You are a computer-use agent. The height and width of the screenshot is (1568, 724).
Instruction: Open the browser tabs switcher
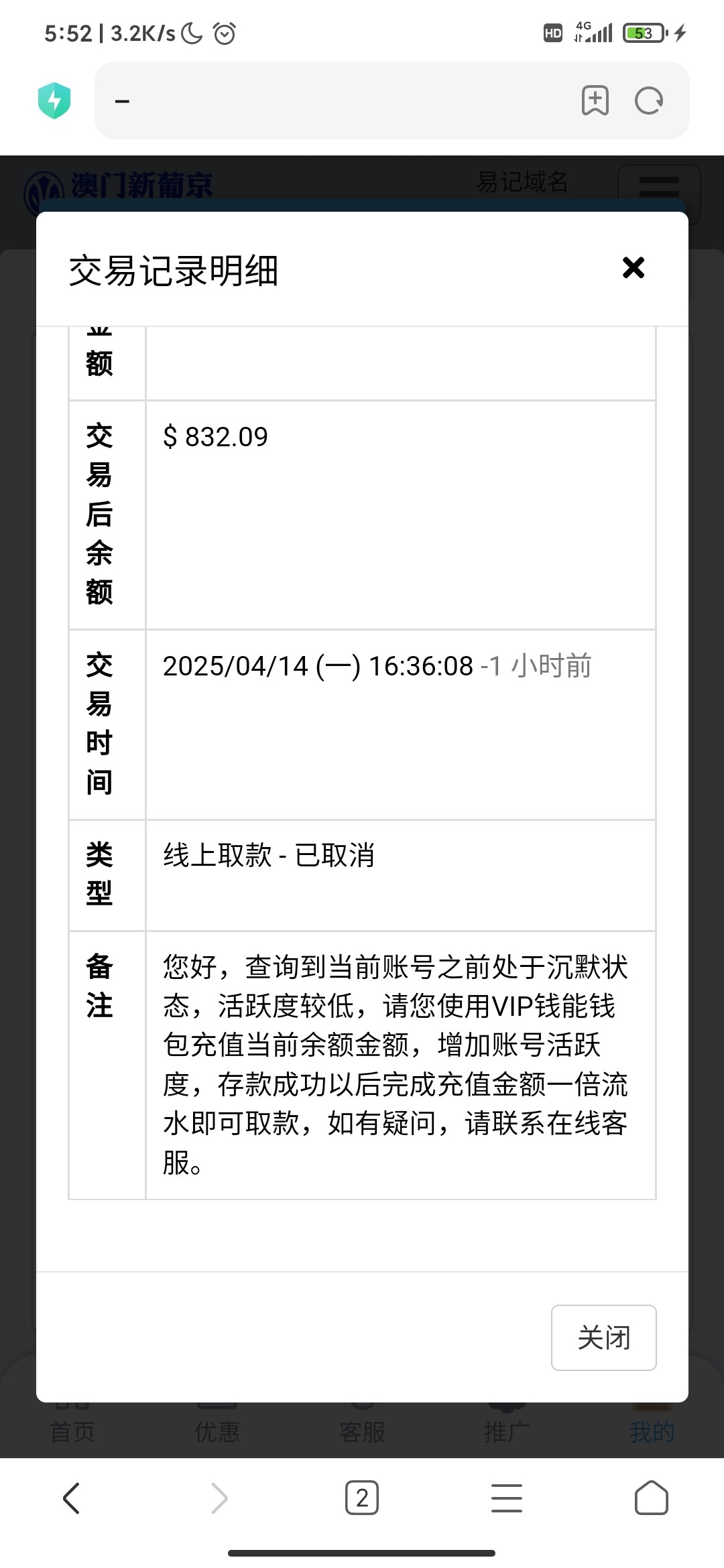[x=362, y=1498]
